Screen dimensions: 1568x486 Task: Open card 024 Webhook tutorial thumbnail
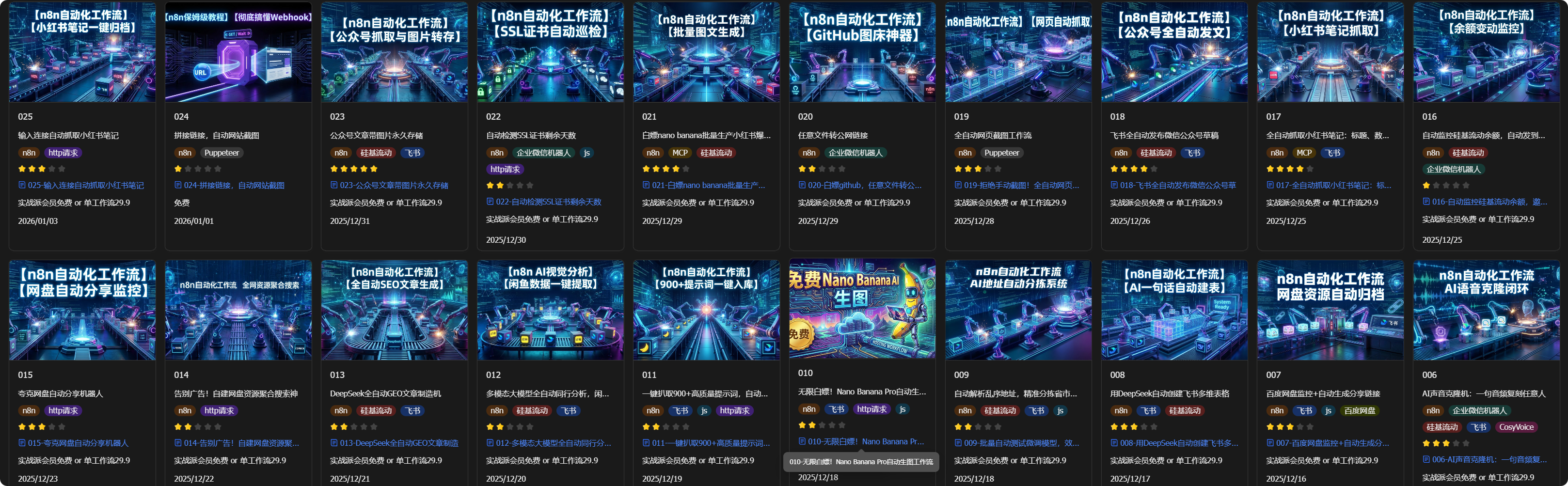pyautogui.click(x=238, y=52)
